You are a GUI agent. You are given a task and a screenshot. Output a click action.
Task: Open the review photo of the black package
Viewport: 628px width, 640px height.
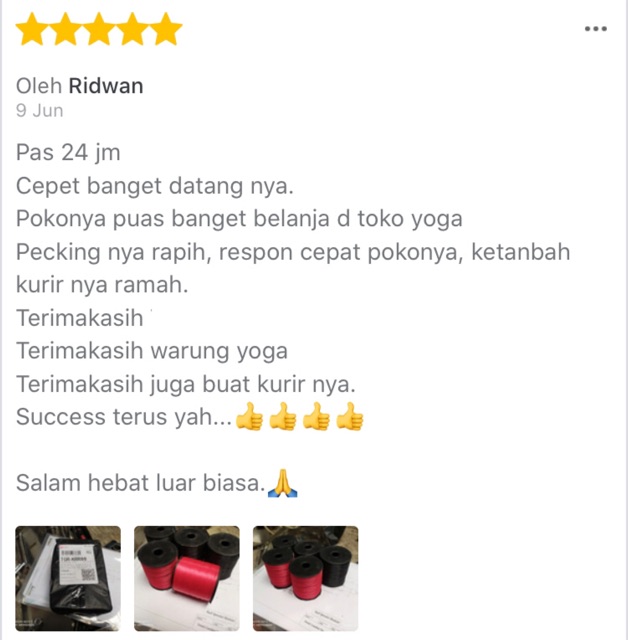tap(68, 578)
